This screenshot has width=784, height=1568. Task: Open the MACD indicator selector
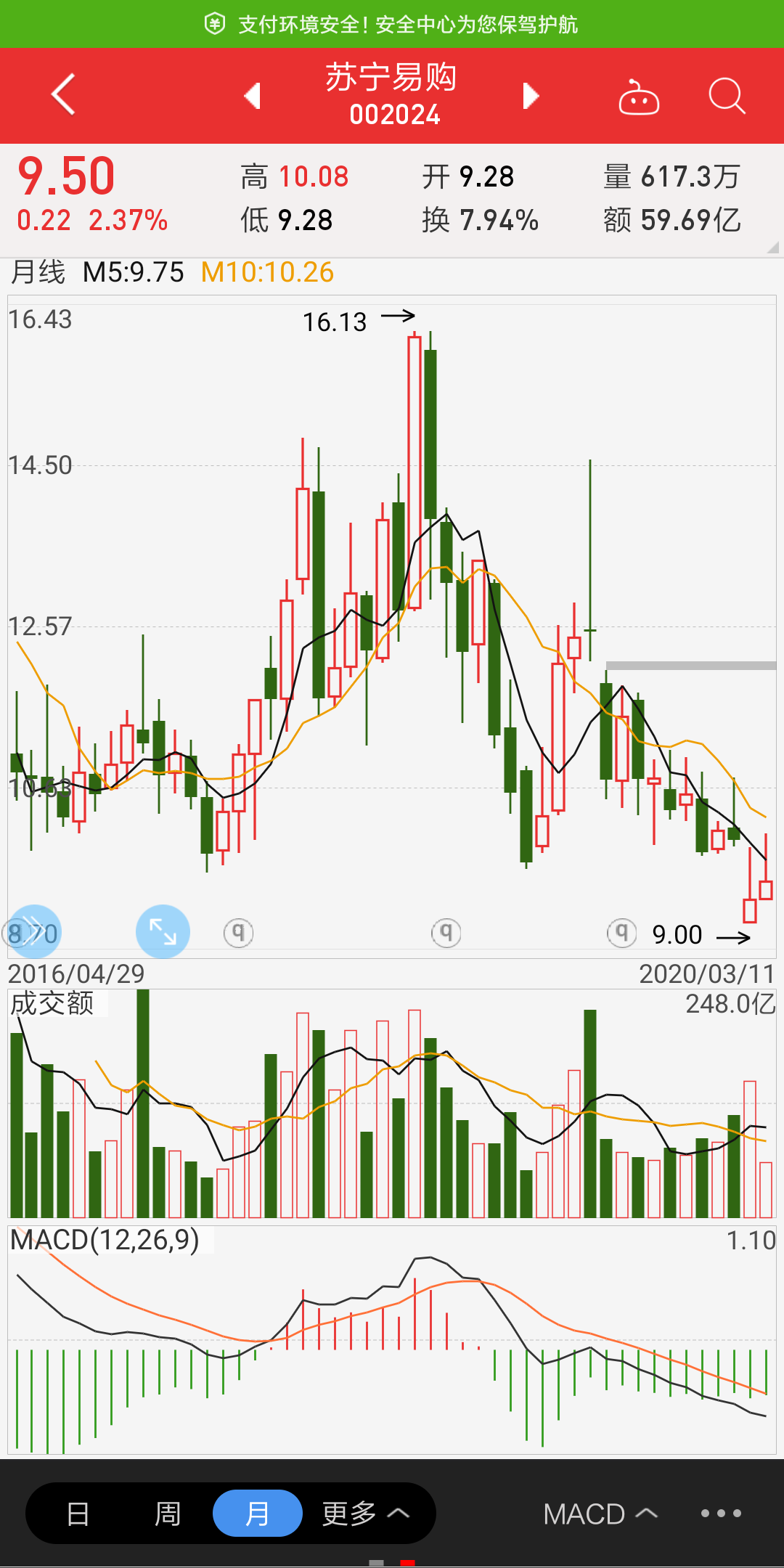tap(600, 1514)
